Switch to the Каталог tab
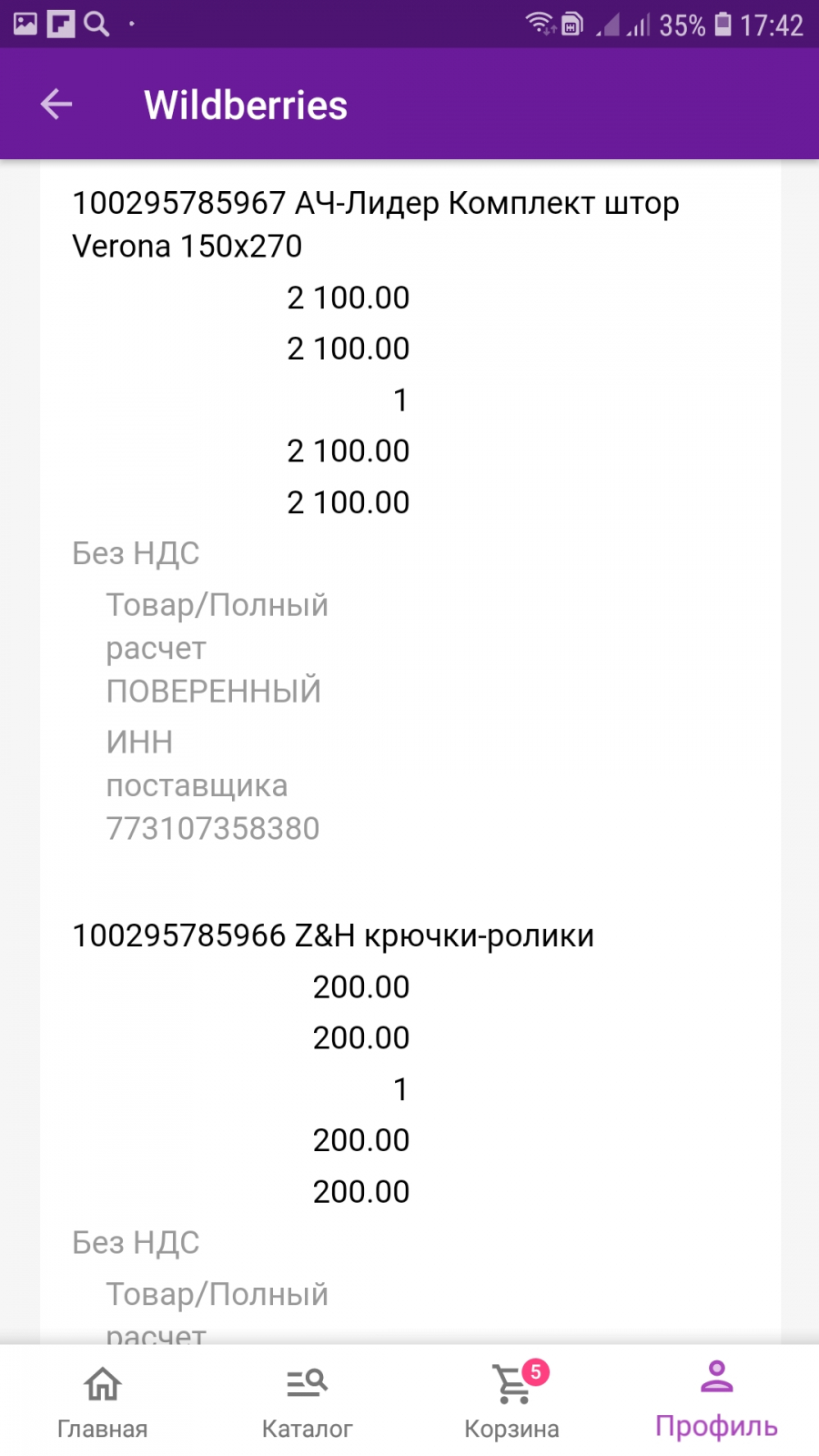 point(308,1402)
